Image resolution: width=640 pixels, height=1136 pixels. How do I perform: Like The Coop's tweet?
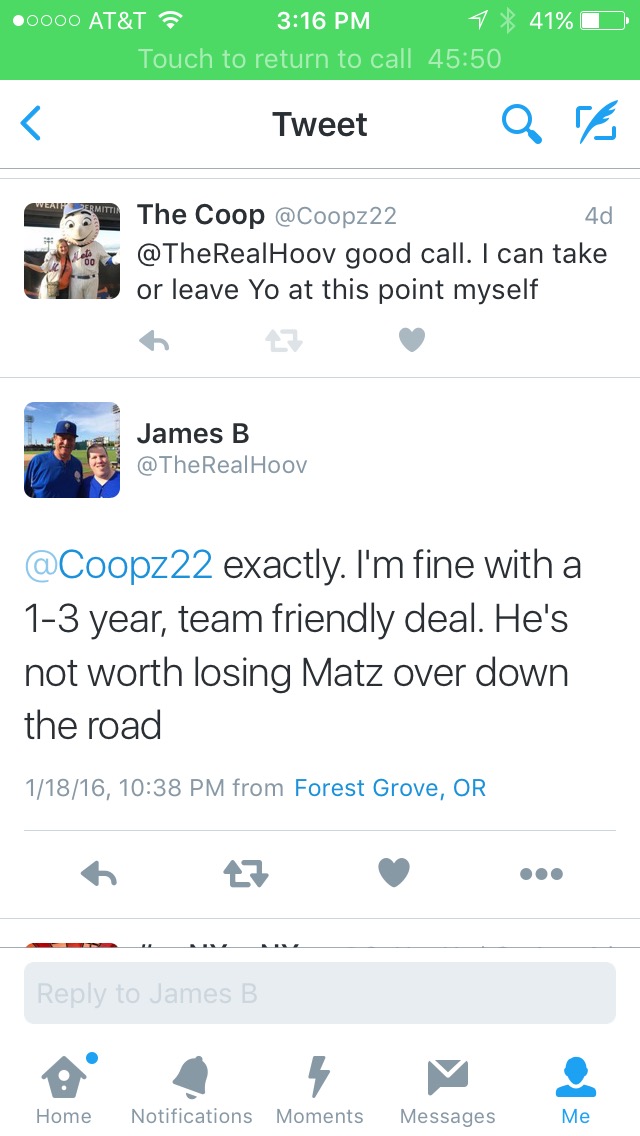click(412, 341)
